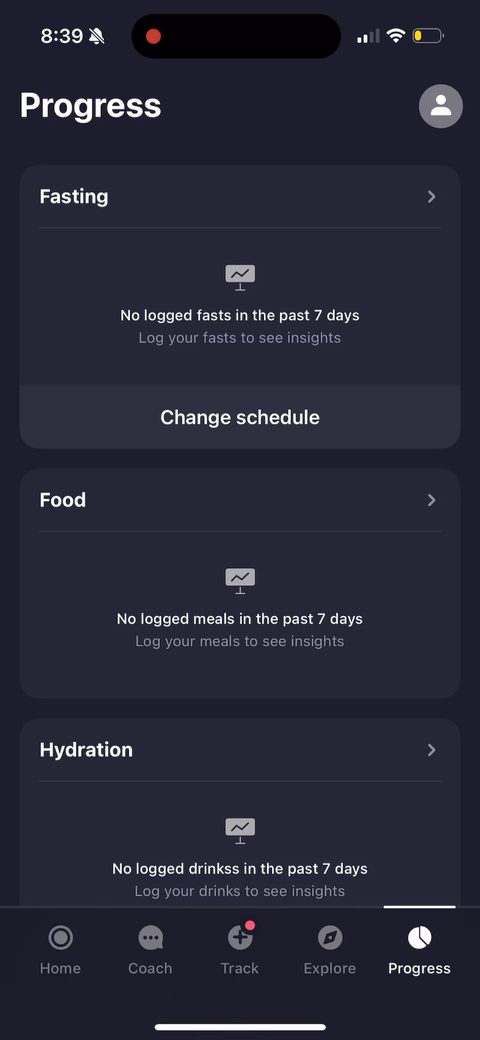Open Food progress details
480x1040 pixels.
(240, 499)
